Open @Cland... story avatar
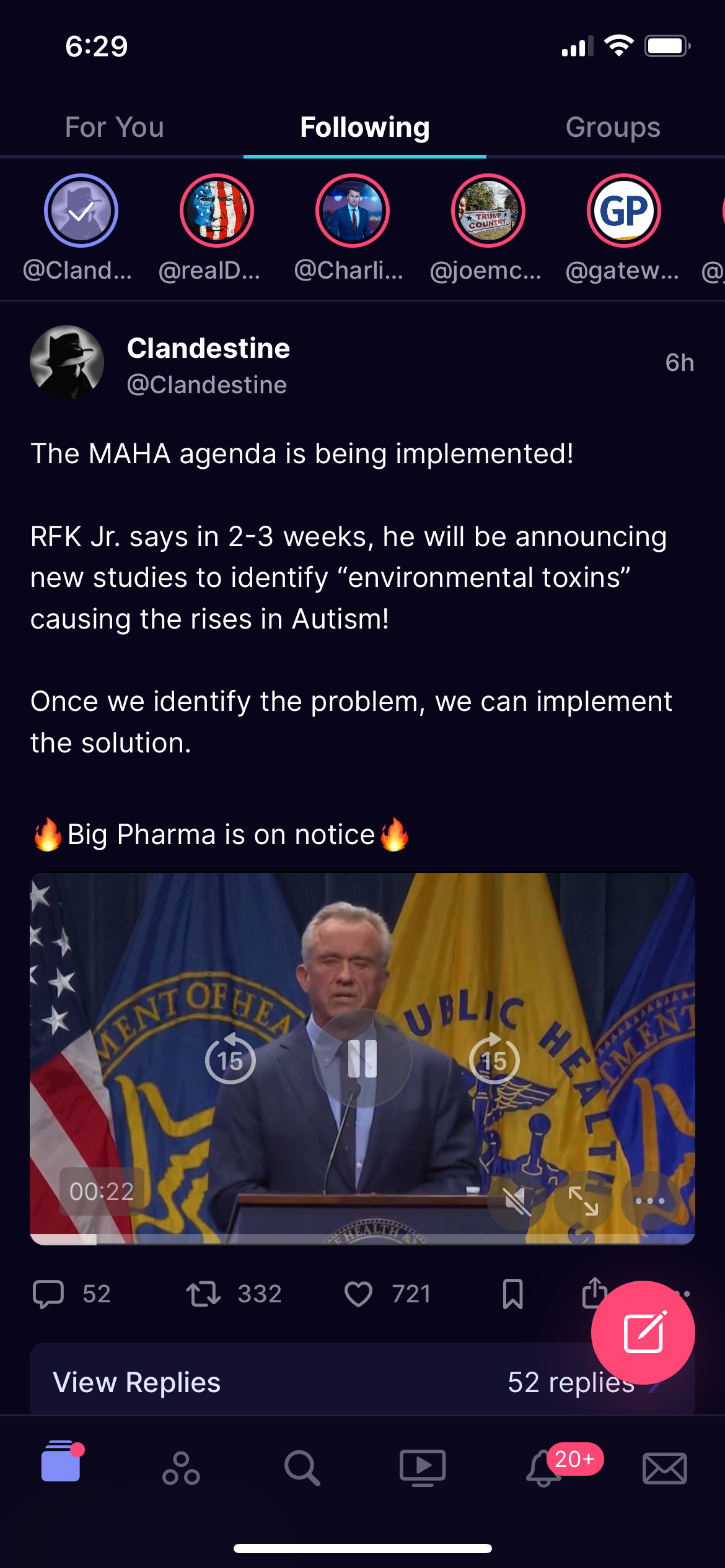This screenshot has height=1568, width=725. coord(81,211)
